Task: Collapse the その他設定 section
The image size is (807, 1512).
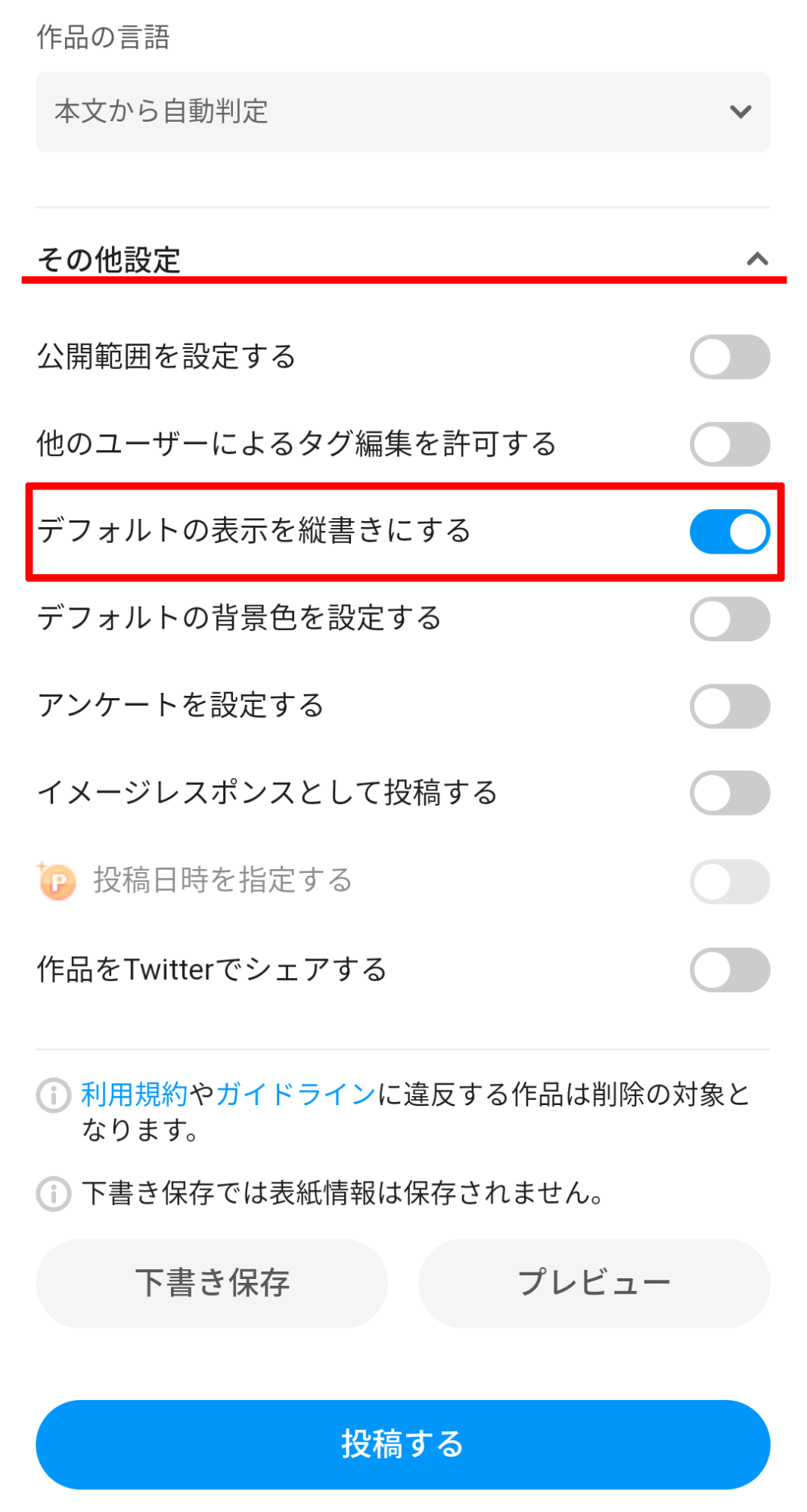Action: pyautogui.click(x=757, y=259)
